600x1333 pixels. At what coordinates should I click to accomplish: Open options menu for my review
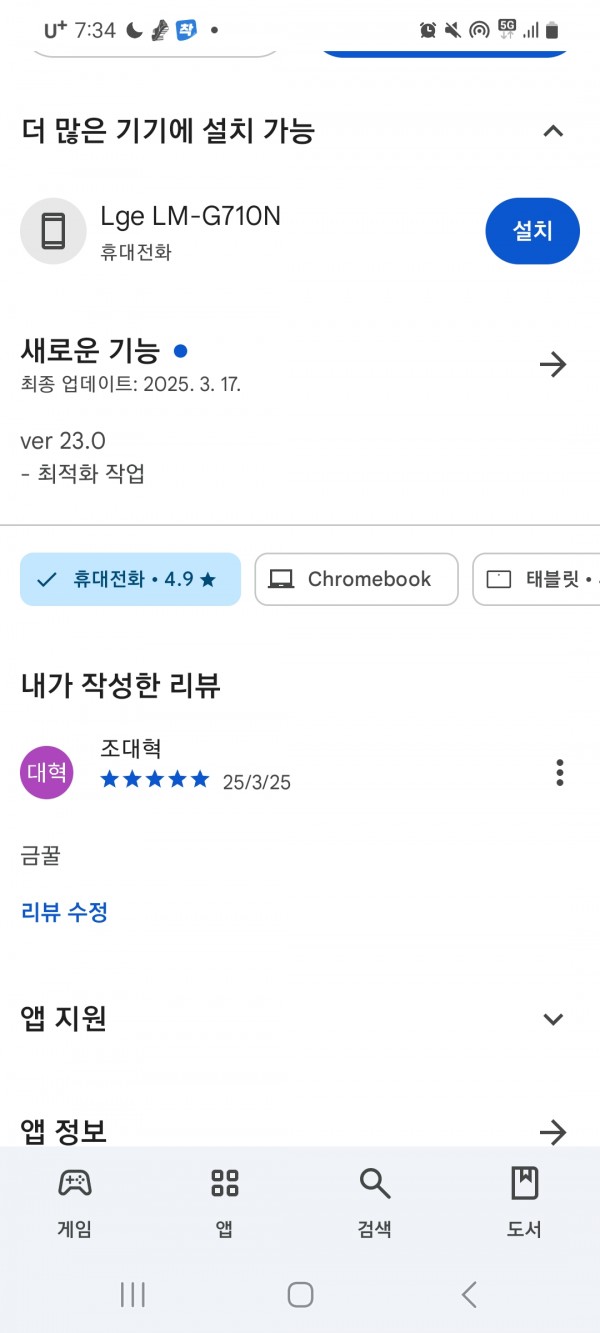point(559,772)
